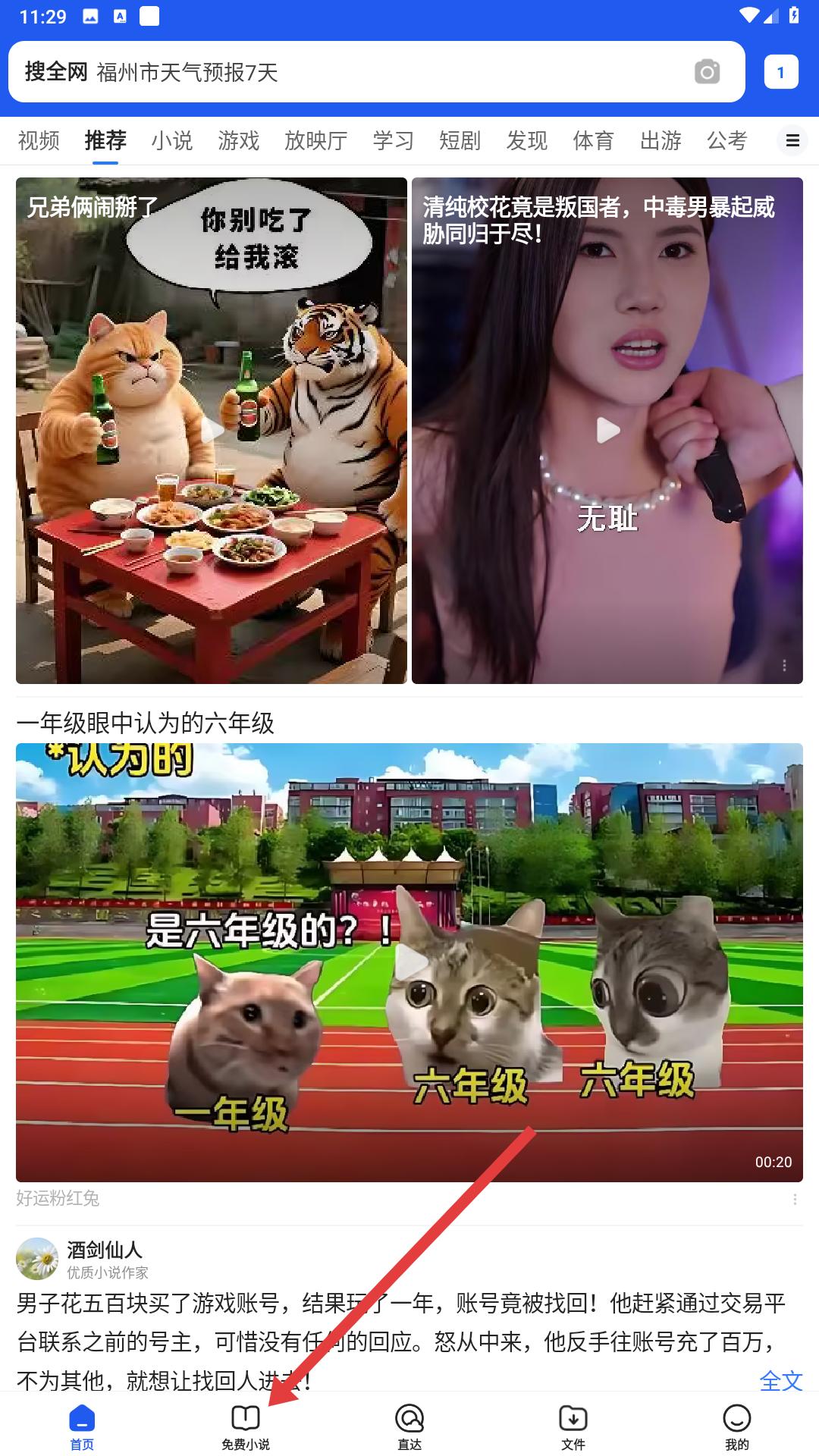Switch to the 体育 tab
This screenshot has height=1456, width=819.
coord(594,140)
